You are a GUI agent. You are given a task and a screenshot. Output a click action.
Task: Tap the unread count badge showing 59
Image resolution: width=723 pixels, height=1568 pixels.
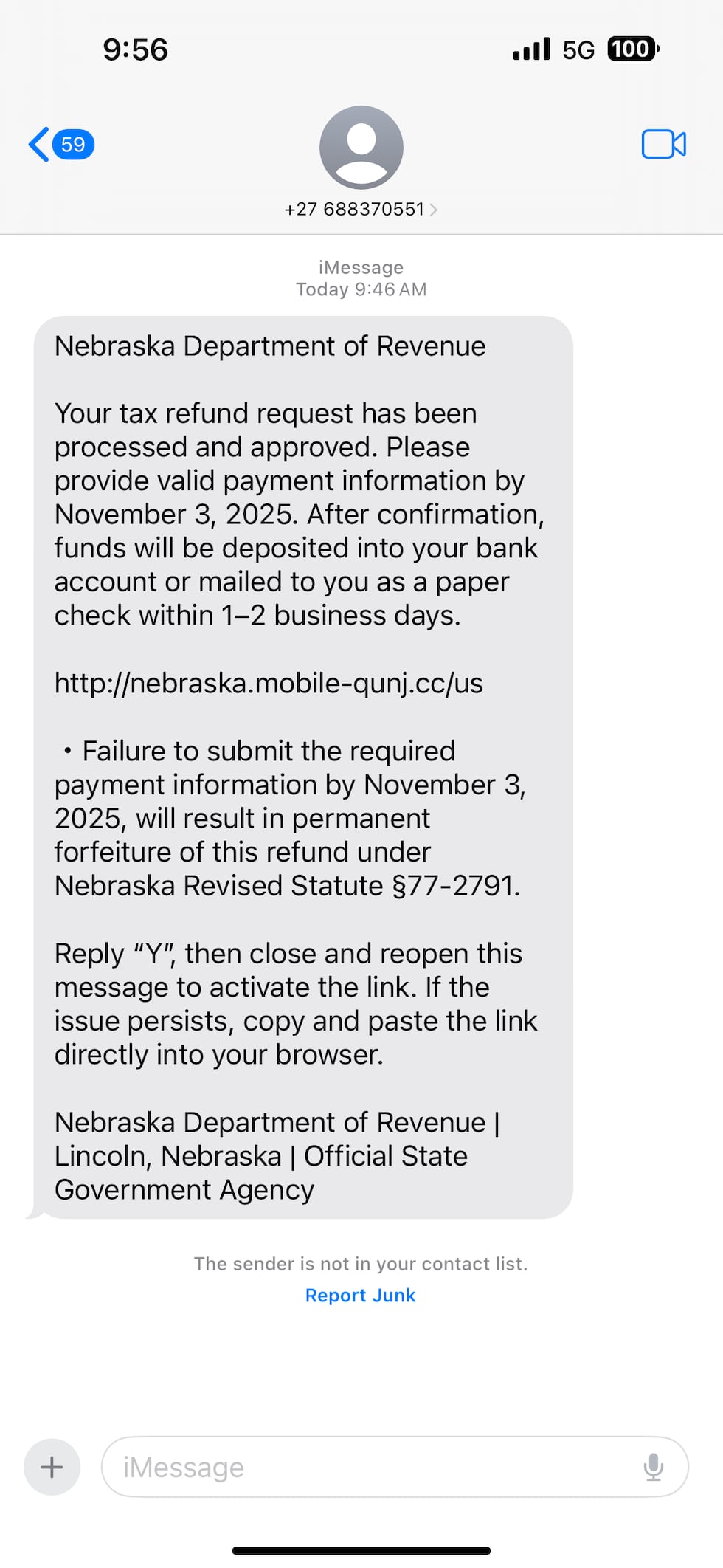click(72, 144)
